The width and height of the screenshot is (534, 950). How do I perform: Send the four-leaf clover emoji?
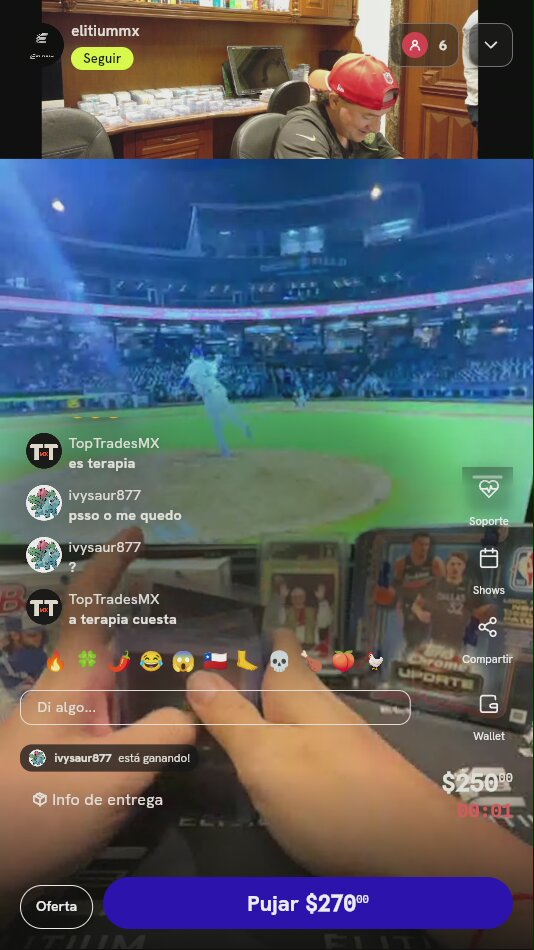coord(87,662)
